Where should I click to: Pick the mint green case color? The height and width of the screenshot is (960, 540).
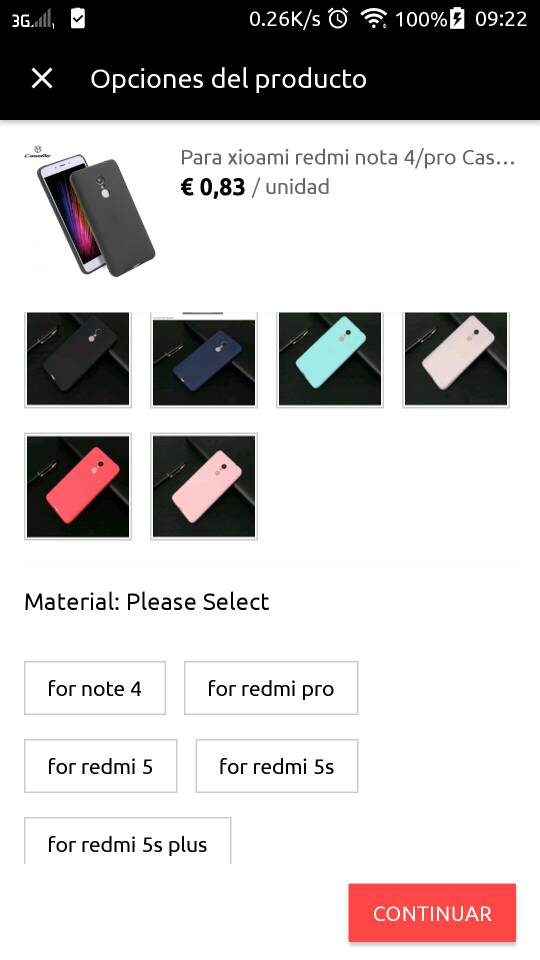coord(330,359)
